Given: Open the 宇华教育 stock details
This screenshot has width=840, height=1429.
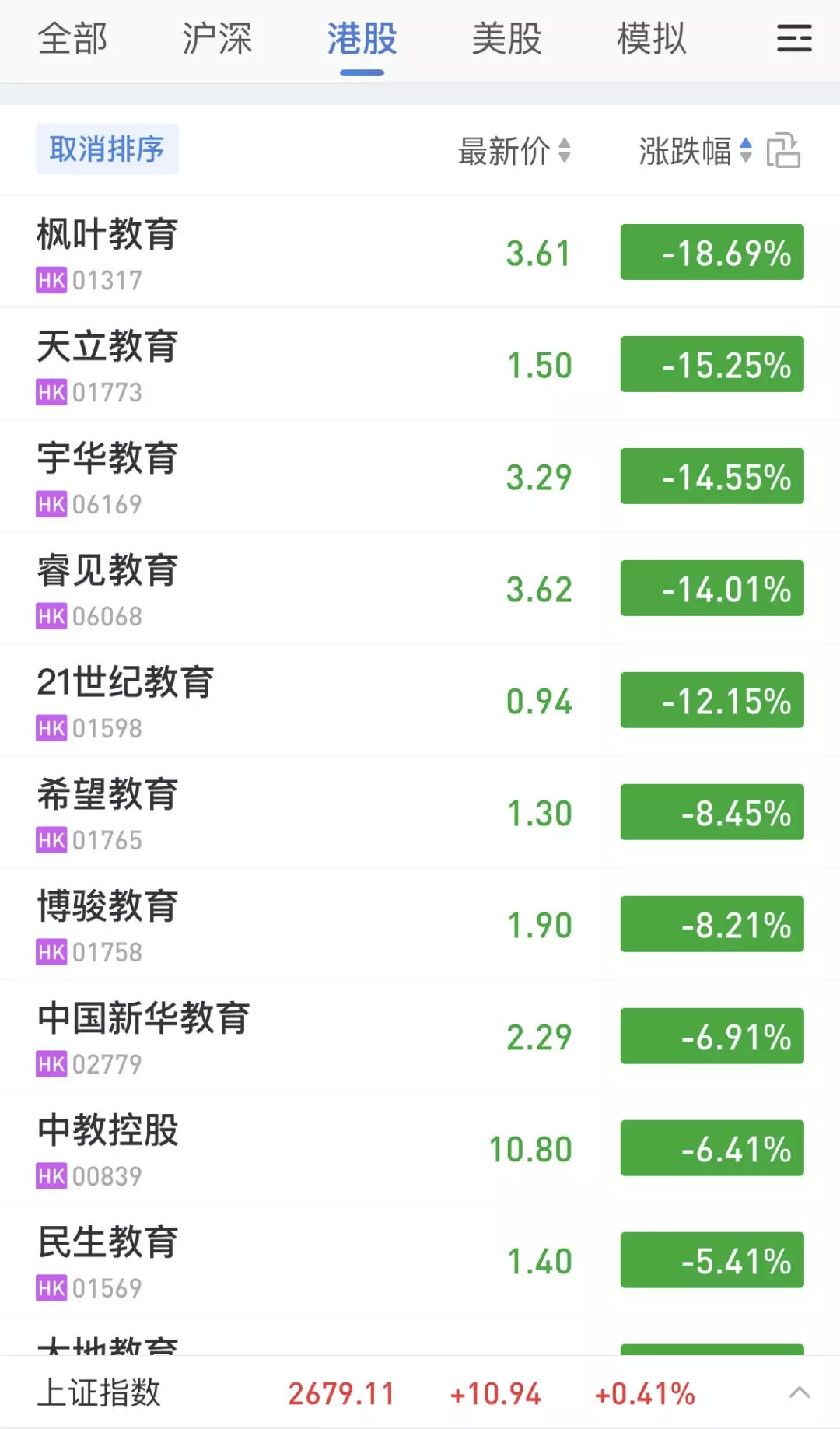Looking at the screenshot, I should click(x=420, y=476).
